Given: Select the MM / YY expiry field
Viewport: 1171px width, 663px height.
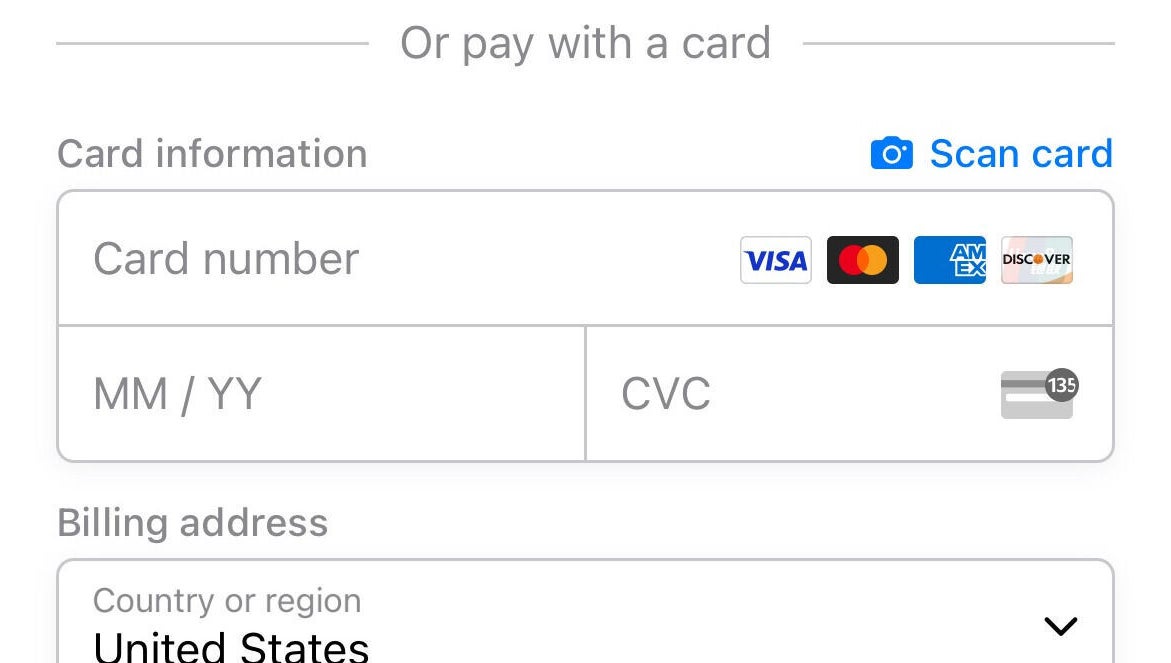Looking at the screenshot, I should [320, 393].
